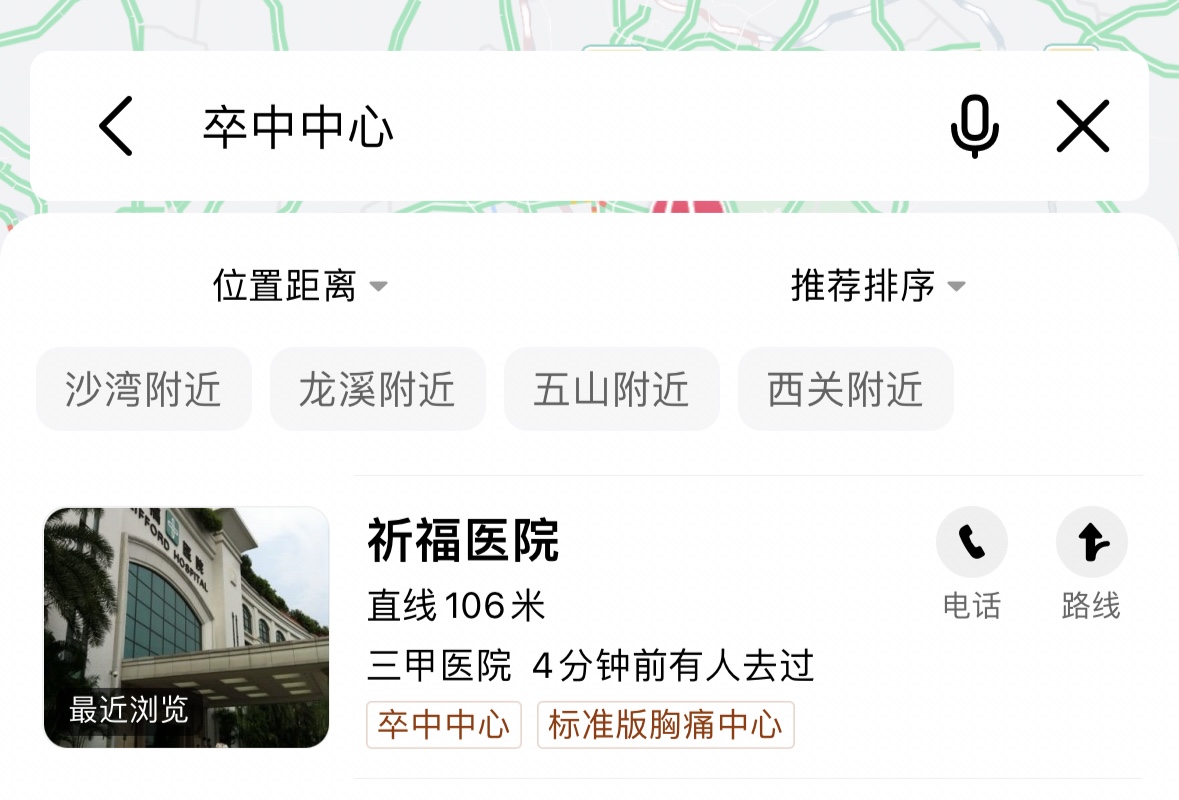The height and width of the screenshot is (800, 1179).
Task: View the 祈福医院 photo thumbnail
Action: tap(187, 628)
